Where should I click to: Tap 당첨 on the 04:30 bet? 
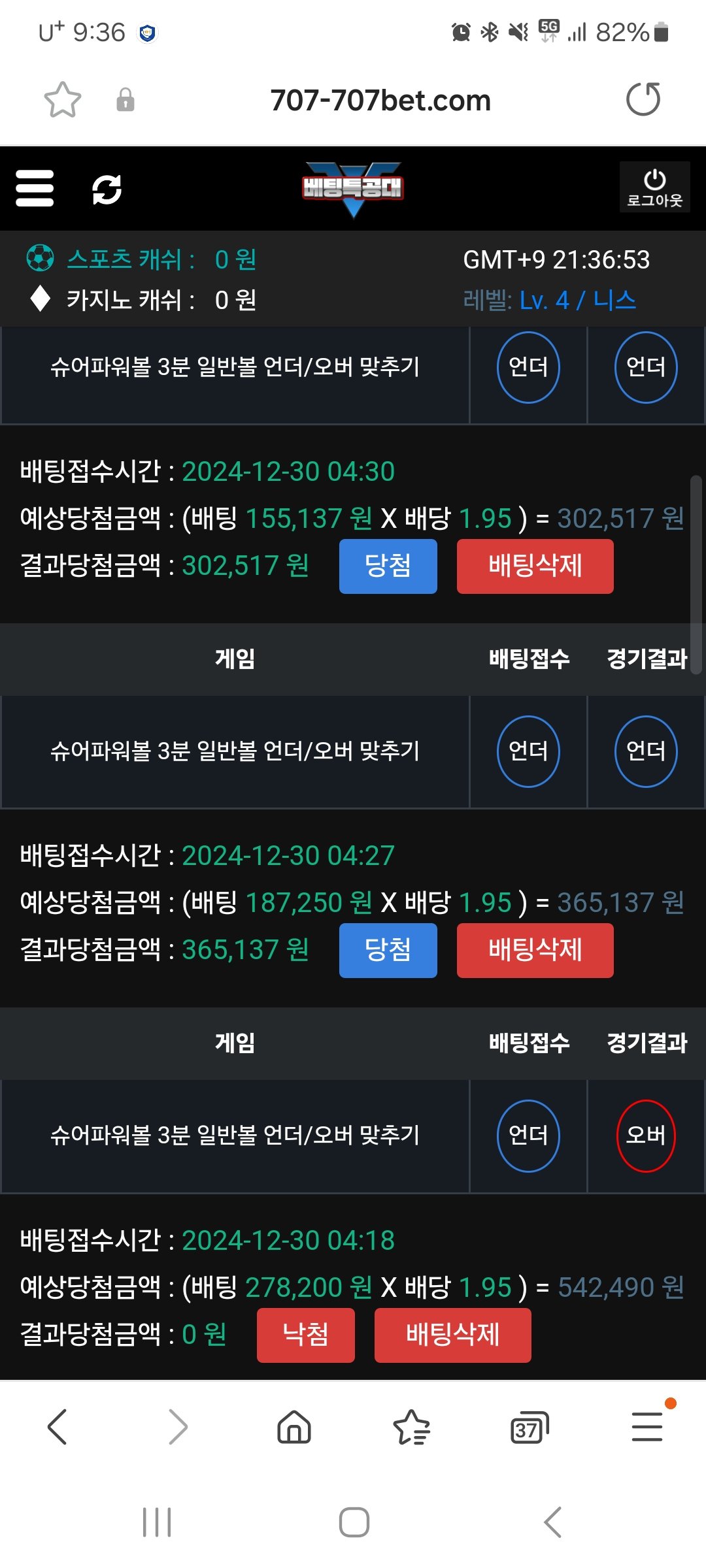pyautogui.click(x=388, y=566)
